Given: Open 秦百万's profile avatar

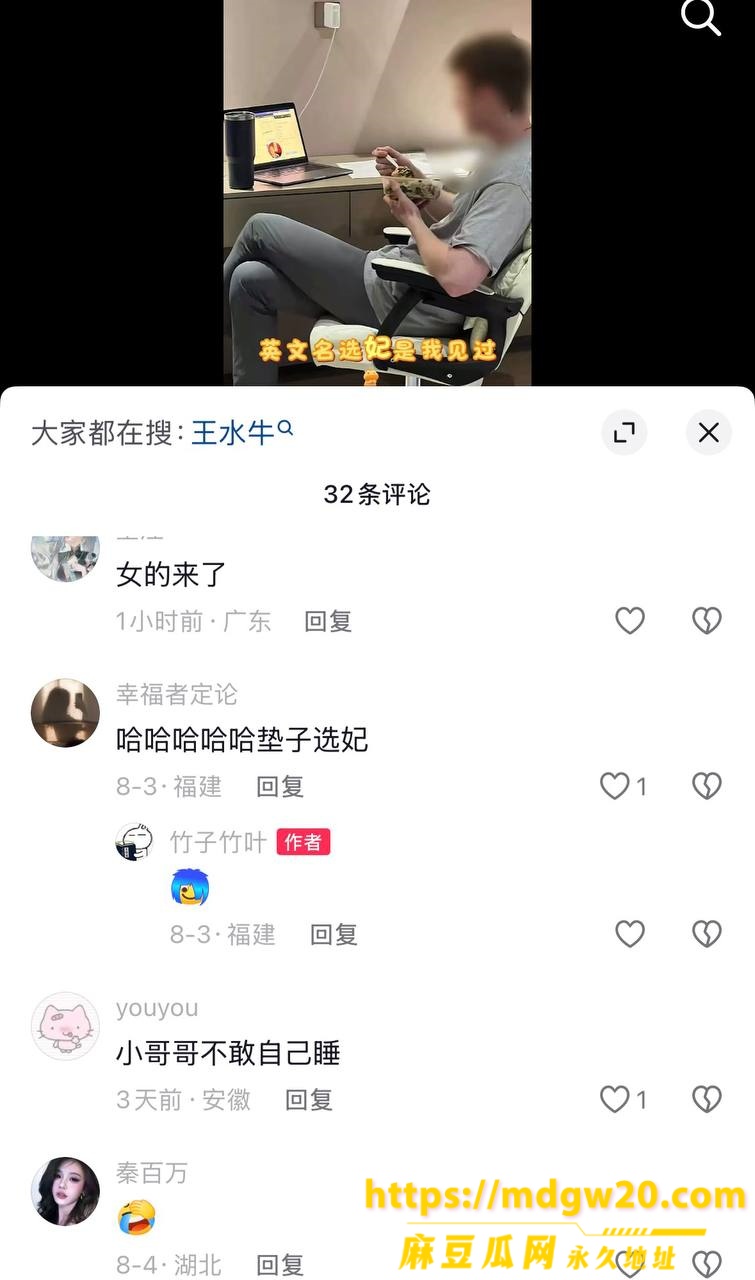Looking at the screenshot, I should (65, 1191).
